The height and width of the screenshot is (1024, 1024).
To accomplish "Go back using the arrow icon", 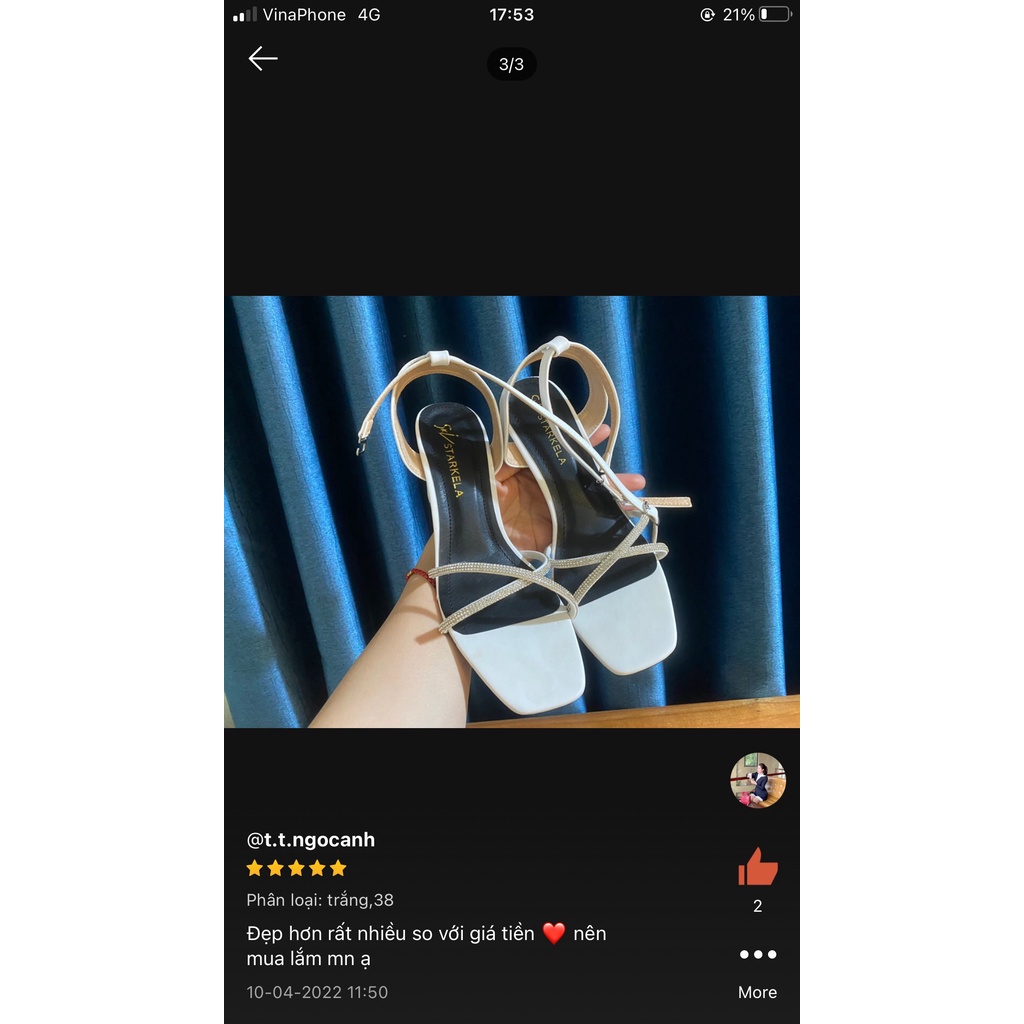I will pos(263,59).
